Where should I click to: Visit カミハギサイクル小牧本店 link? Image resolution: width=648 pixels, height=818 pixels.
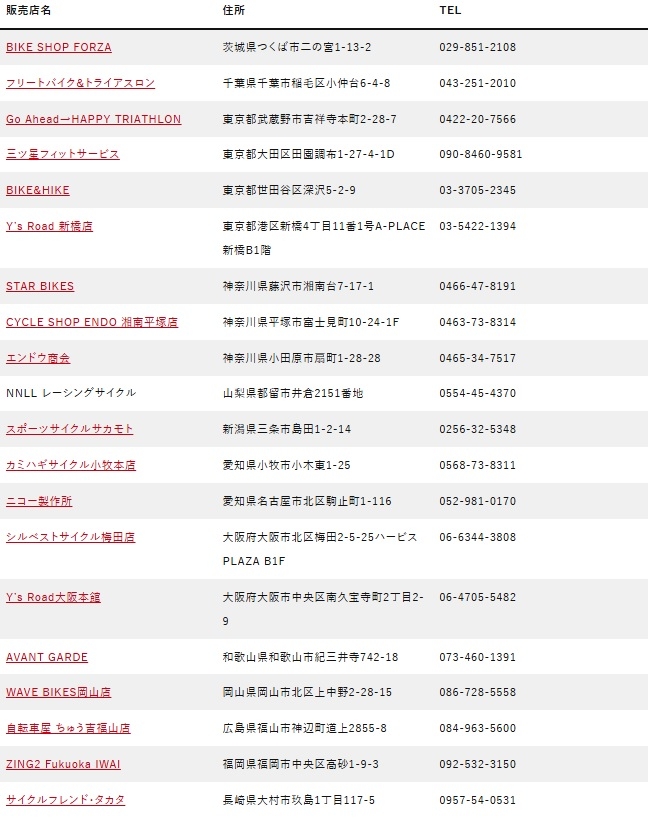(x=70, y=465)
